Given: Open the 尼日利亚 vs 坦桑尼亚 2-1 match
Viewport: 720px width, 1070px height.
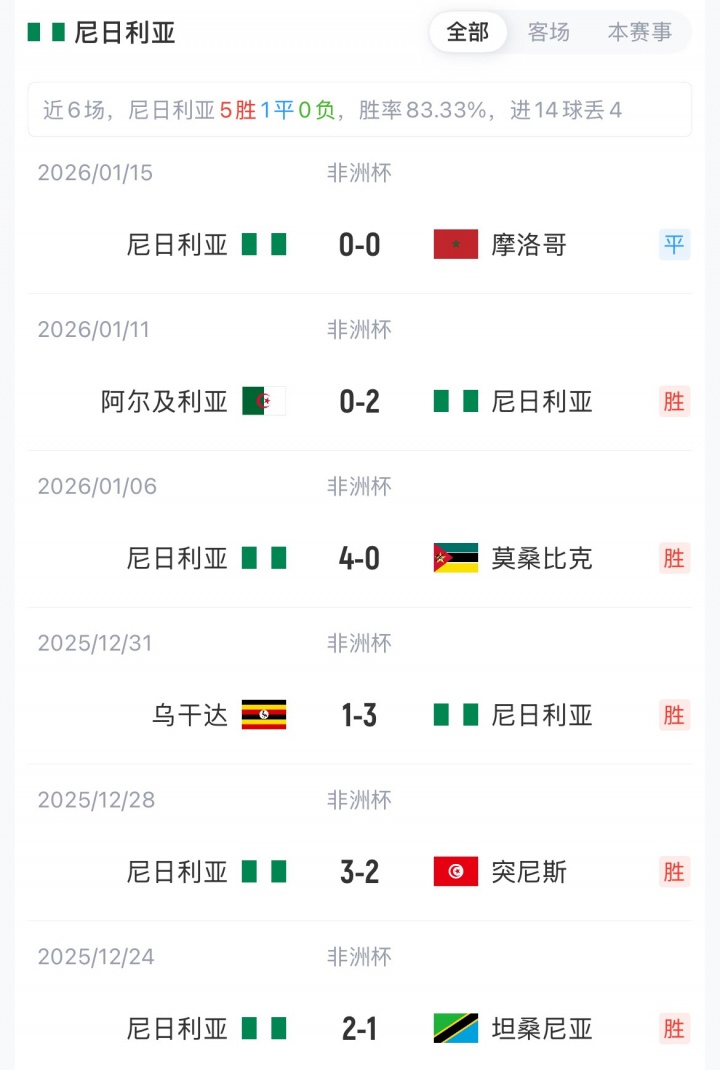Looking at the screenshot, I should tap(359, 1028).
